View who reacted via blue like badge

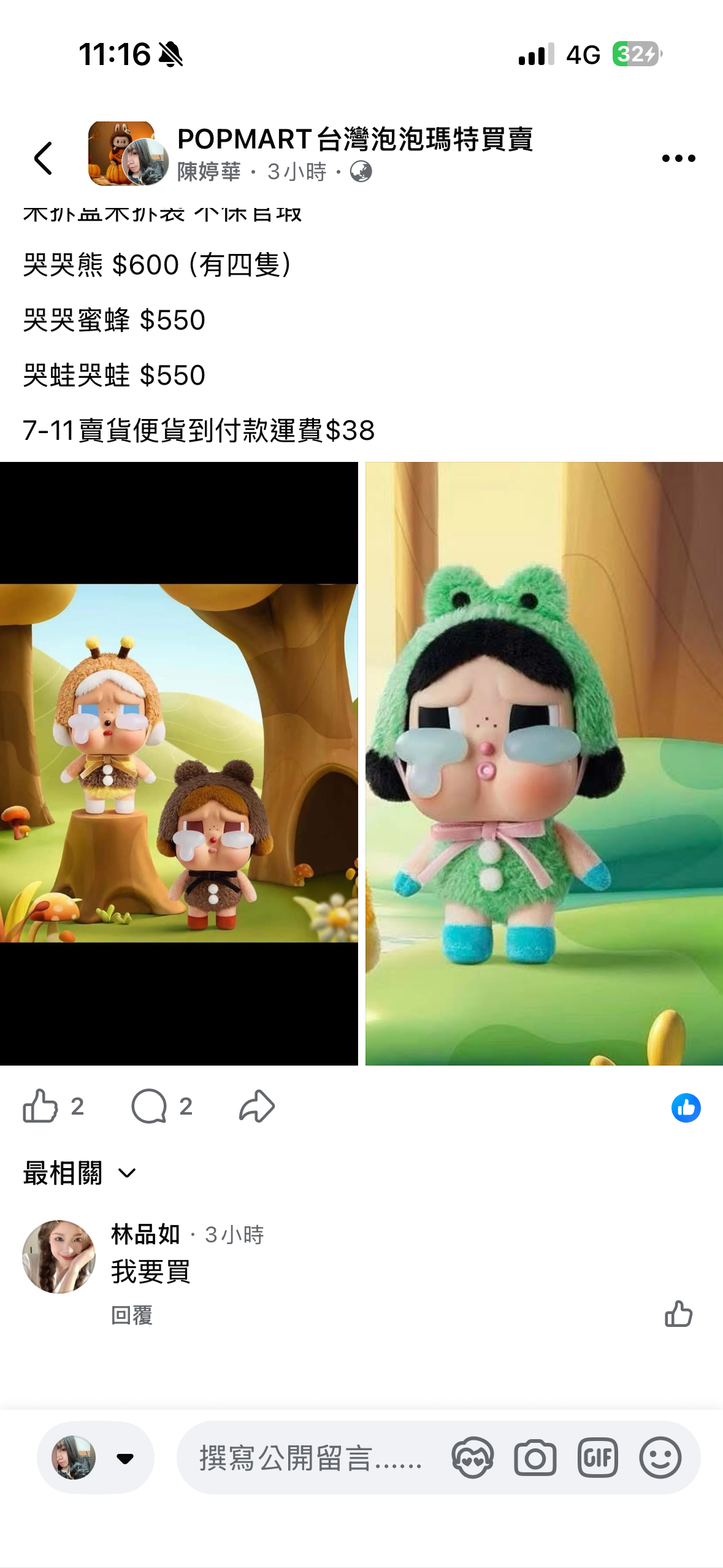686,1107
